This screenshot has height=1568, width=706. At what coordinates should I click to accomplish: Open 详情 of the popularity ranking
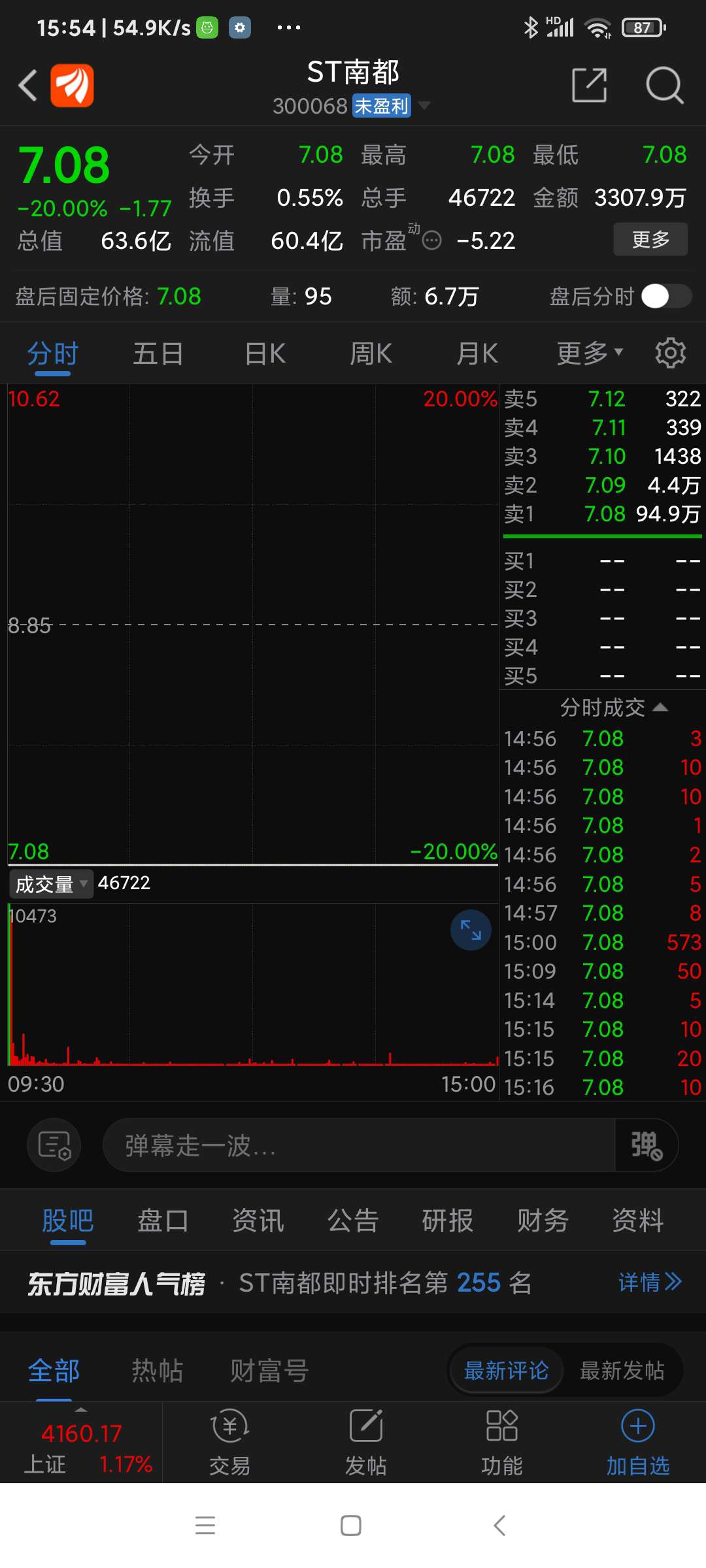click(650, 1282)
